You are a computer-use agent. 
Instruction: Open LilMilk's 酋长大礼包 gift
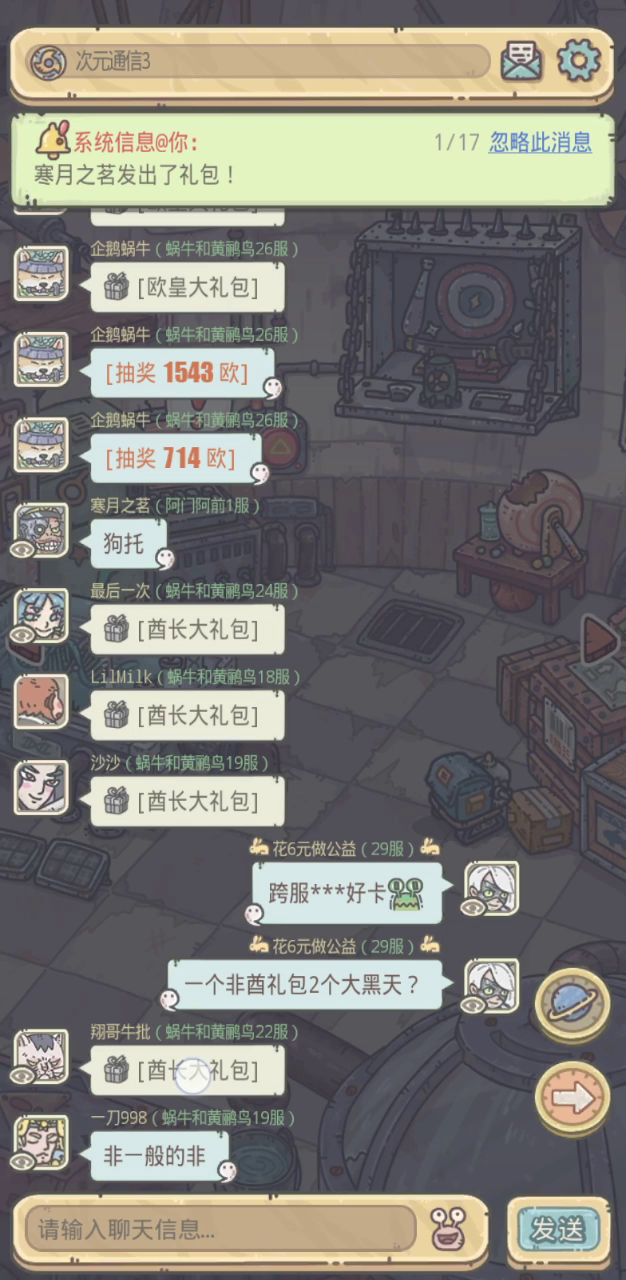[x=187, y=715]
